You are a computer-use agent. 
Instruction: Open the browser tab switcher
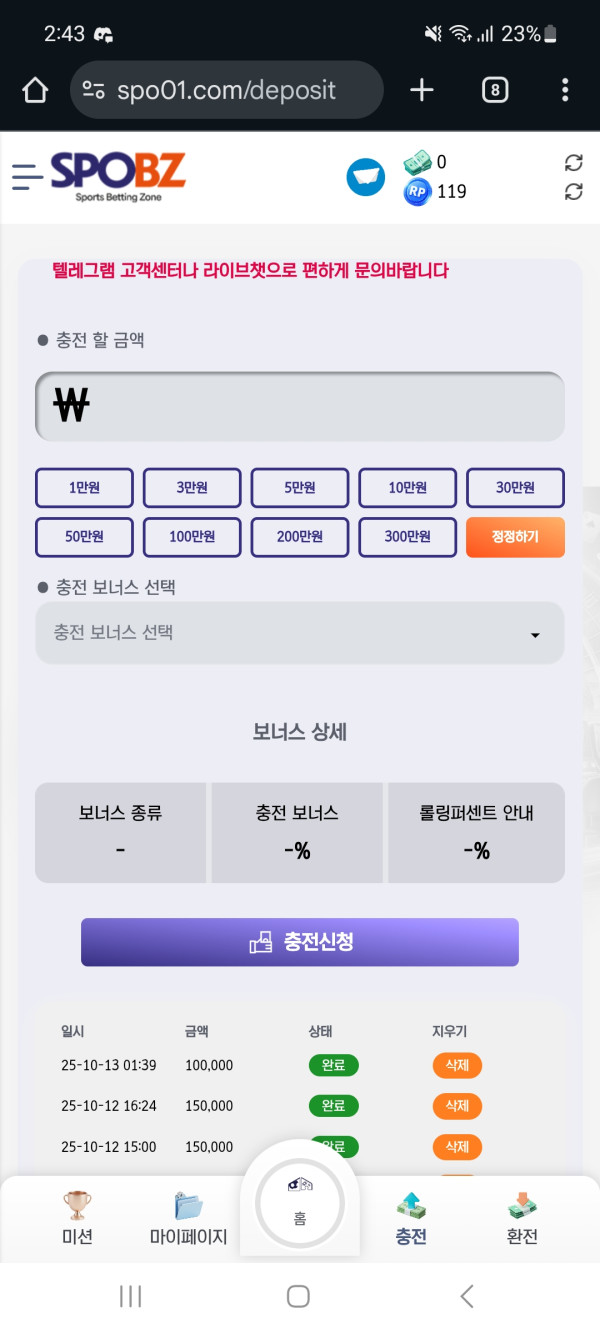(494, 90)
